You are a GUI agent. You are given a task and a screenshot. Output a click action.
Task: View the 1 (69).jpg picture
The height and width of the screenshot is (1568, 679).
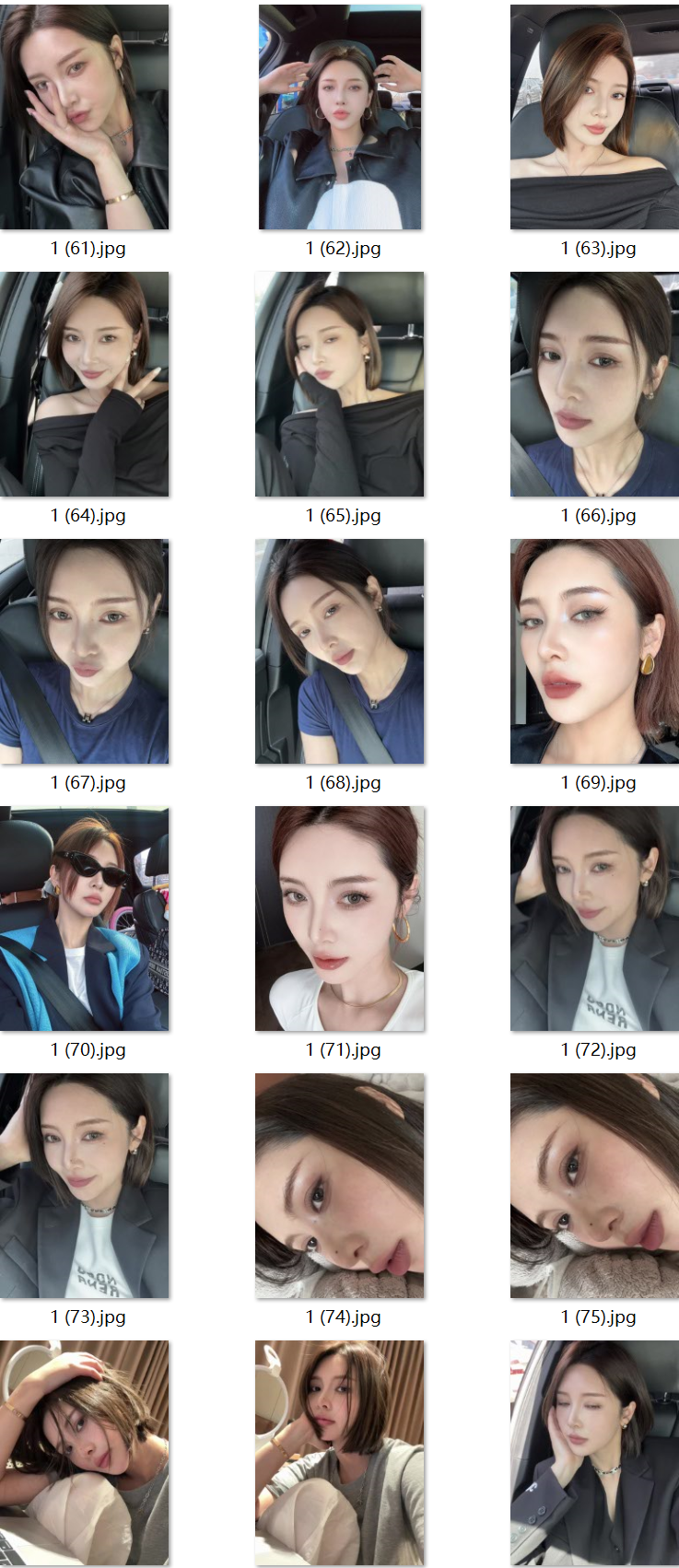[594, 651]
